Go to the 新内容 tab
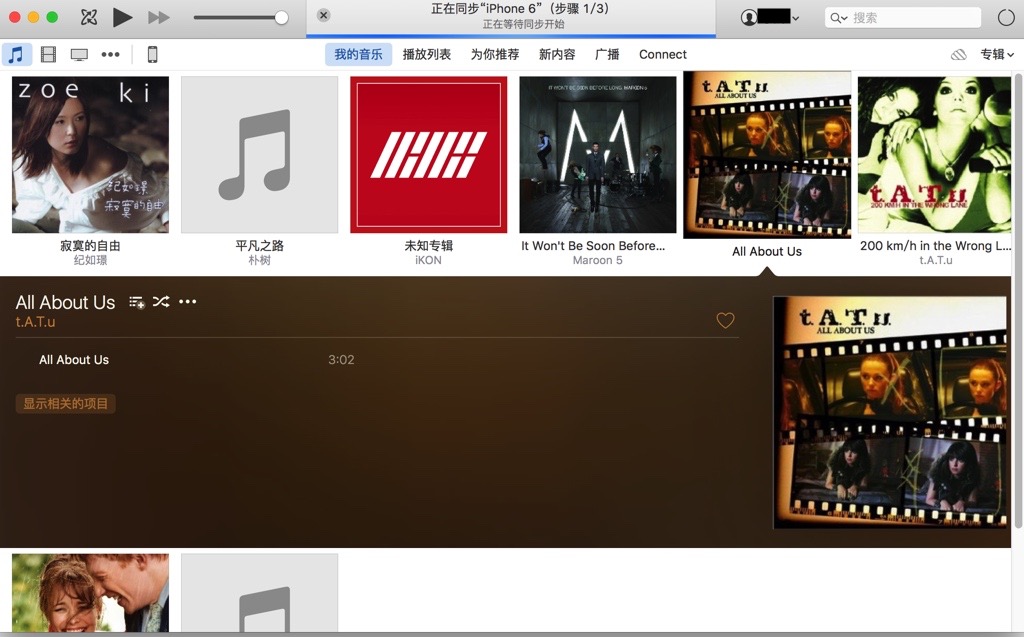This screenshot has width=1024, height=637. tap(557, 54)
